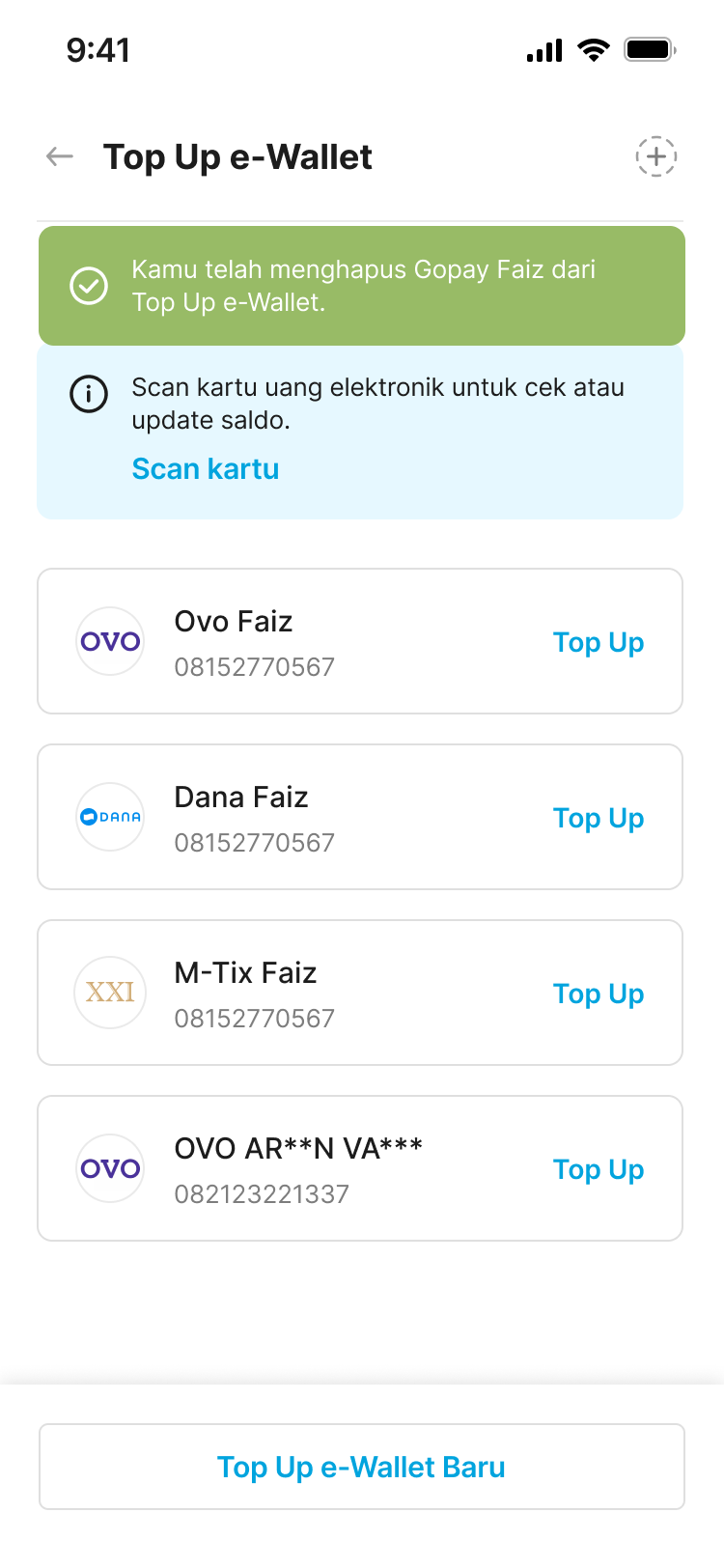Top up the Dana Faiz wallet

599,818
